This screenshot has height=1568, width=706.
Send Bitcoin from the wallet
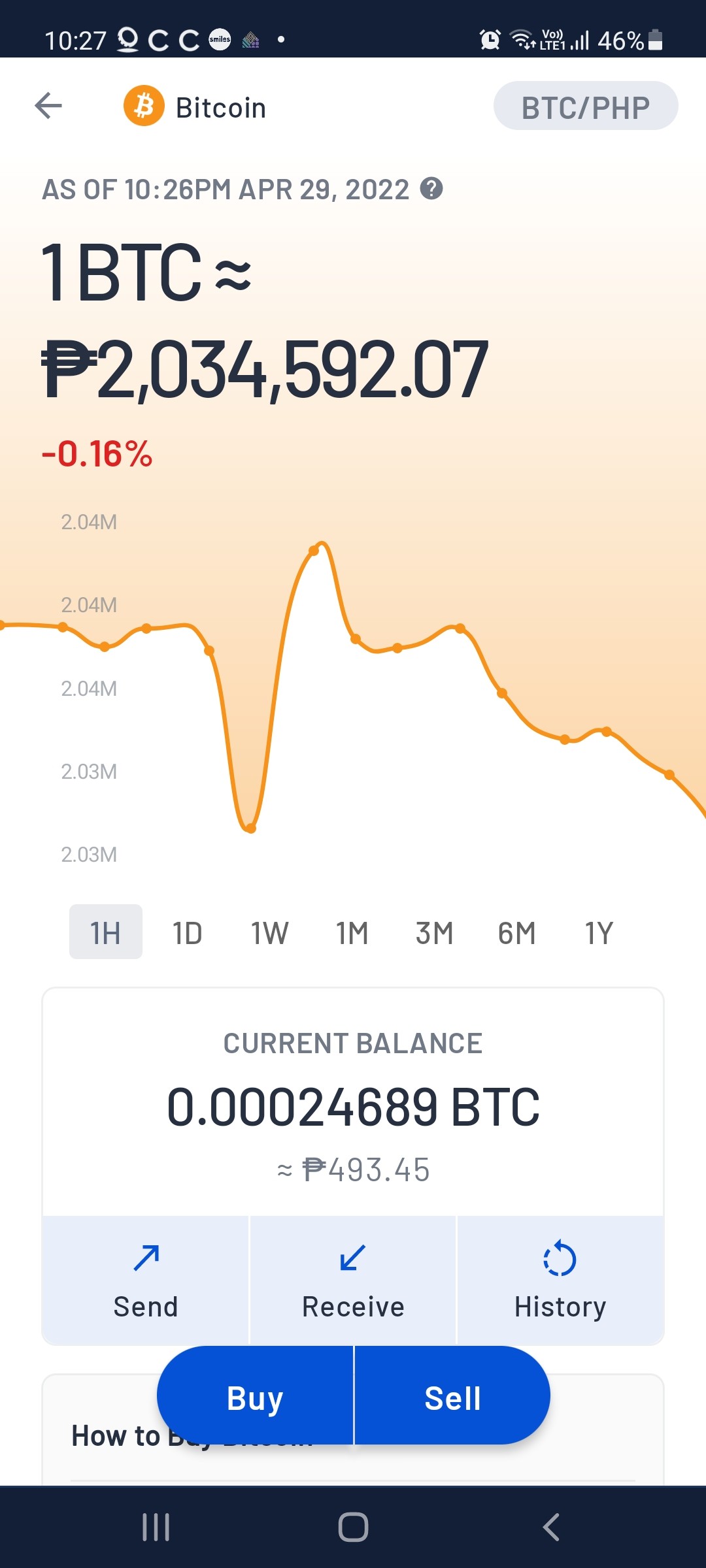[146, 1281]
